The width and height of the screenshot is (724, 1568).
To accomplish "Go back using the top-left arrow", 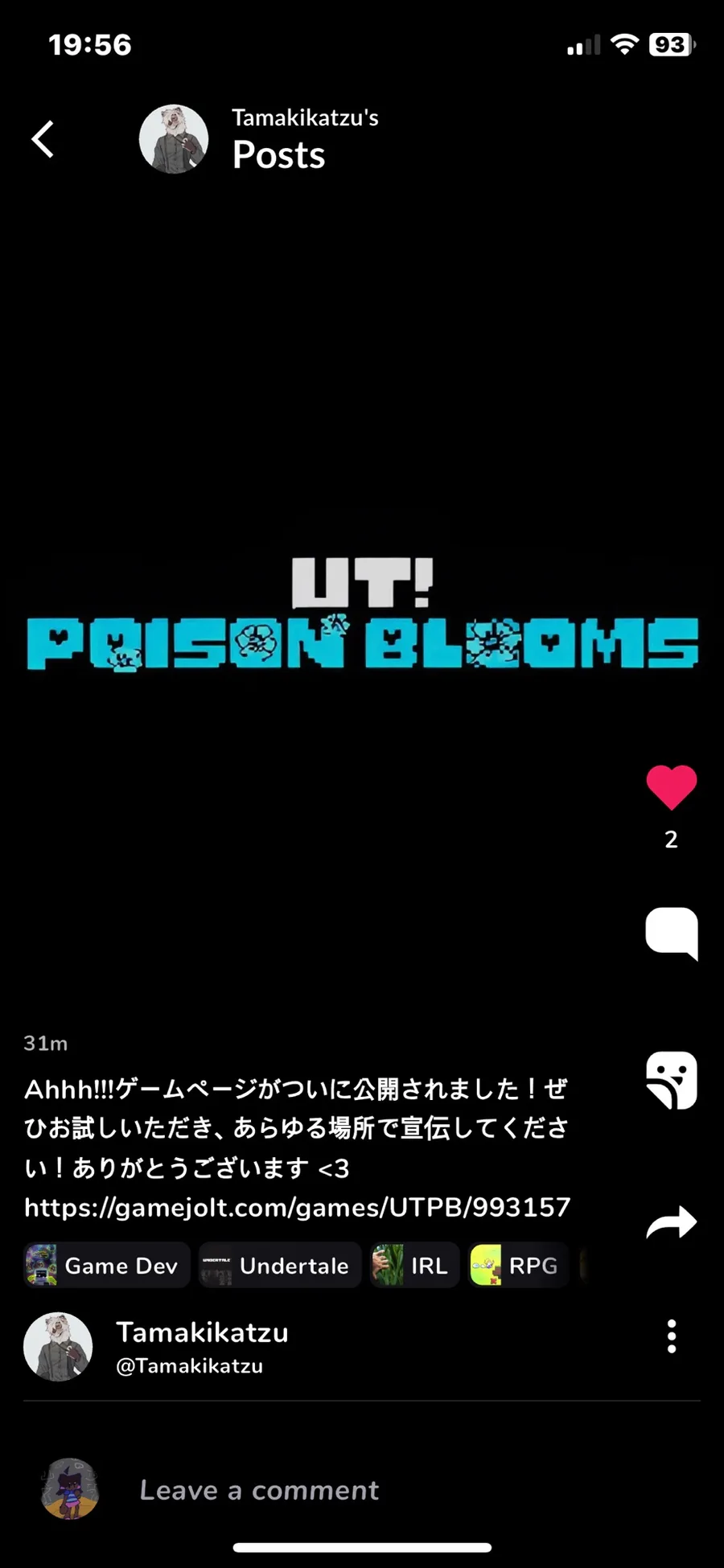I will point(43,139).
